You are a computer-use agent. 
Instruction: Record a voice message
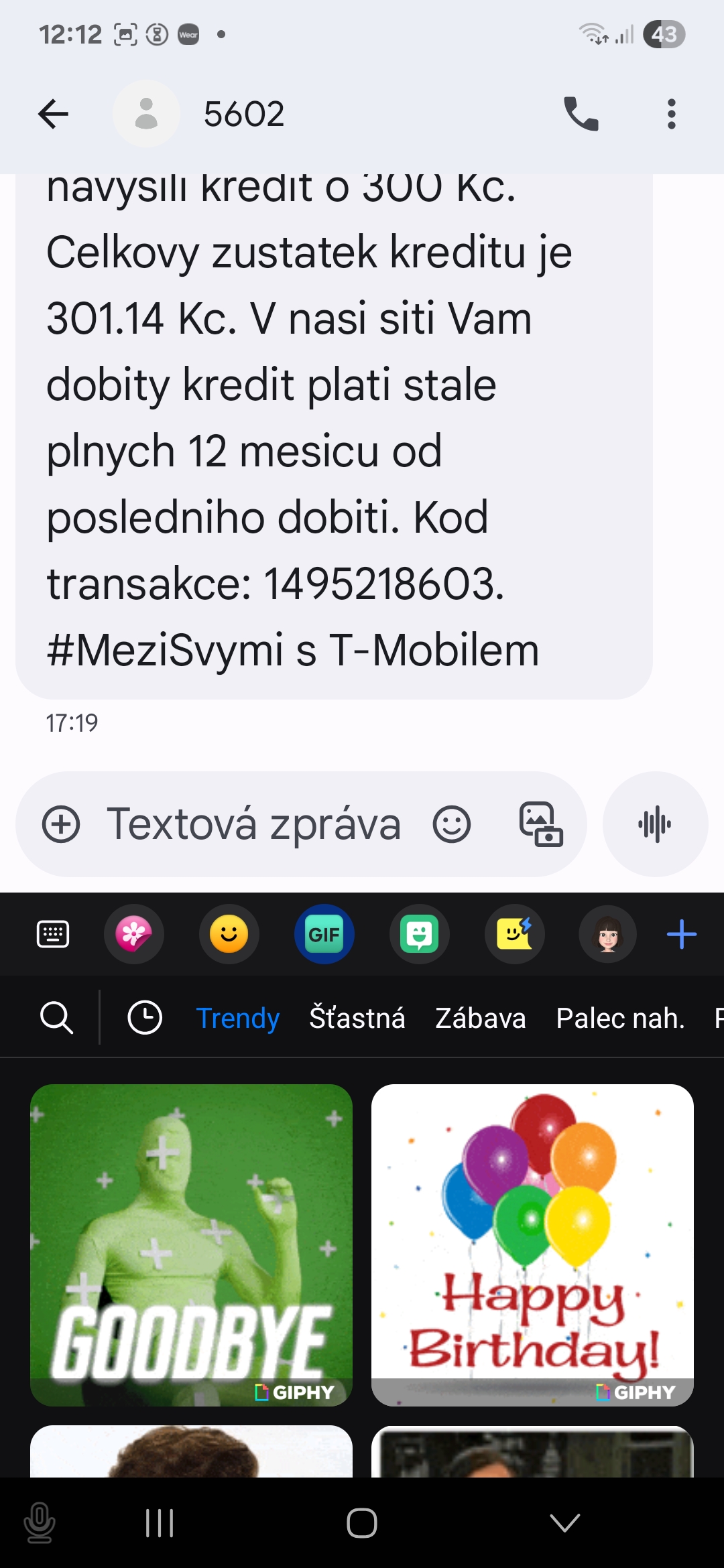[x=655, y=824]
